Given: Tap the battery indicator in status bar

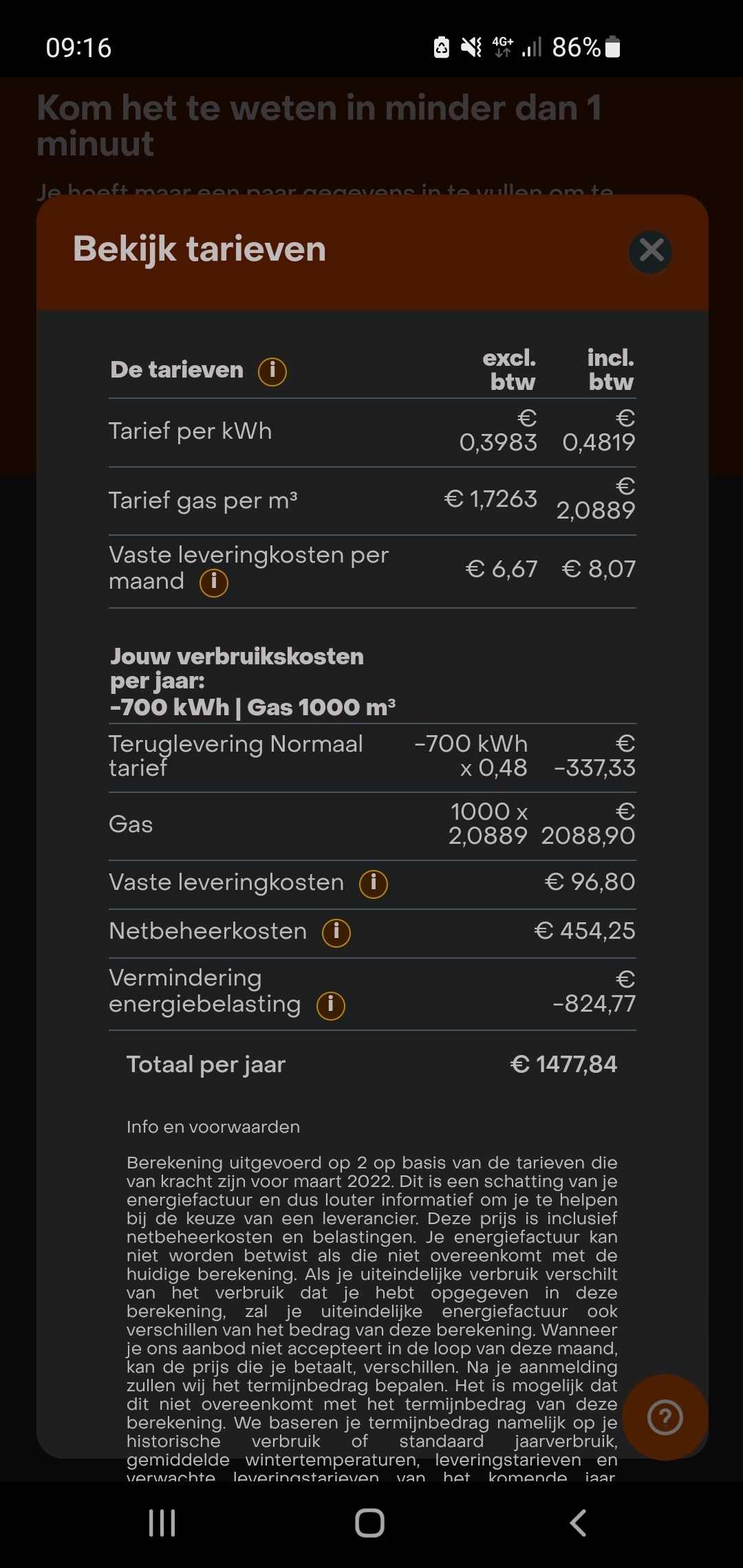Looking at the screenshot, I should click(x=611, y=47).
